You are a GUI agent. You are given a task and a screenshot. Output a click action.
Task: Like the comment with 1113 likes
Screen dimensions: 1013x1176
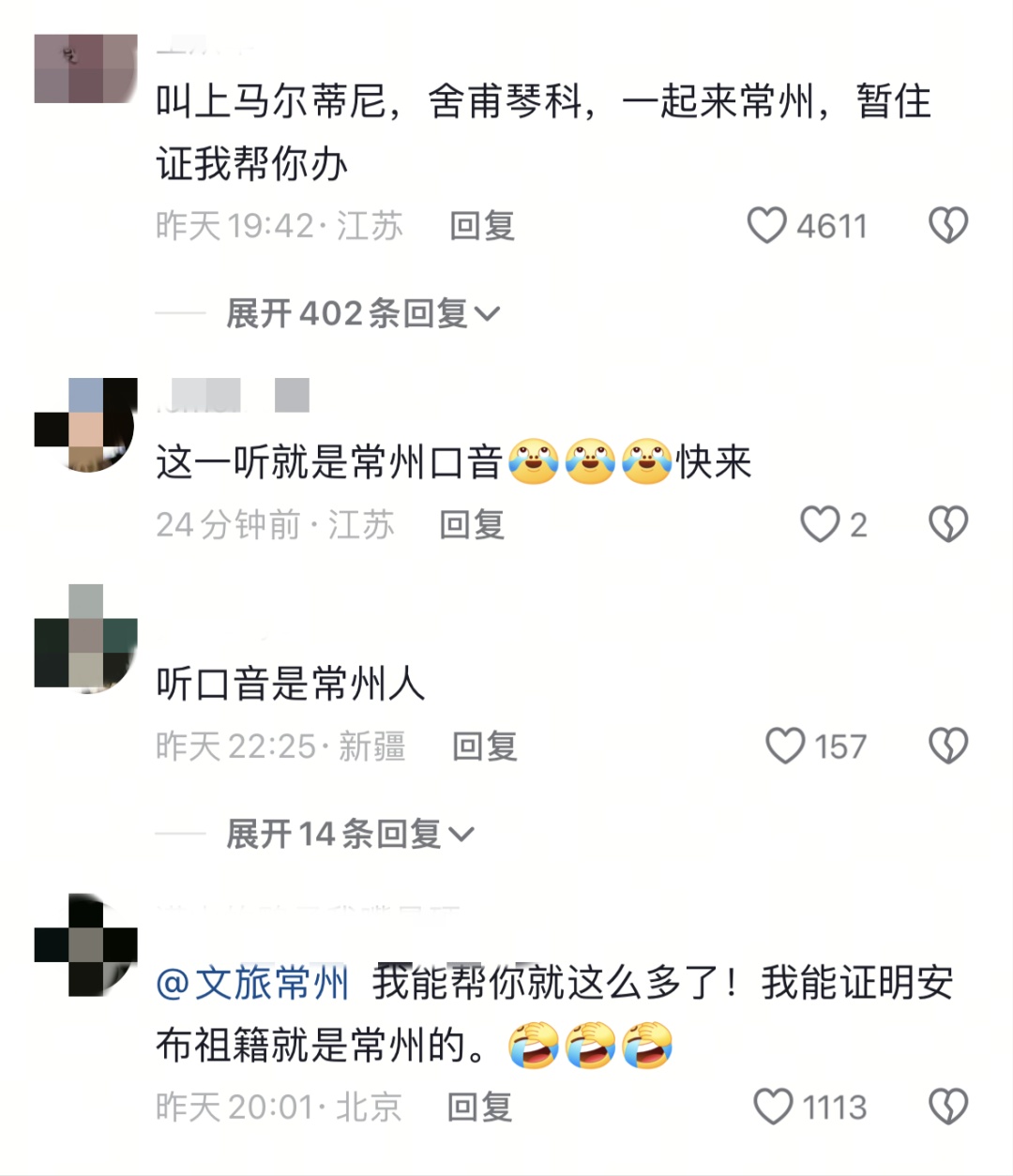coord(774,1107)
